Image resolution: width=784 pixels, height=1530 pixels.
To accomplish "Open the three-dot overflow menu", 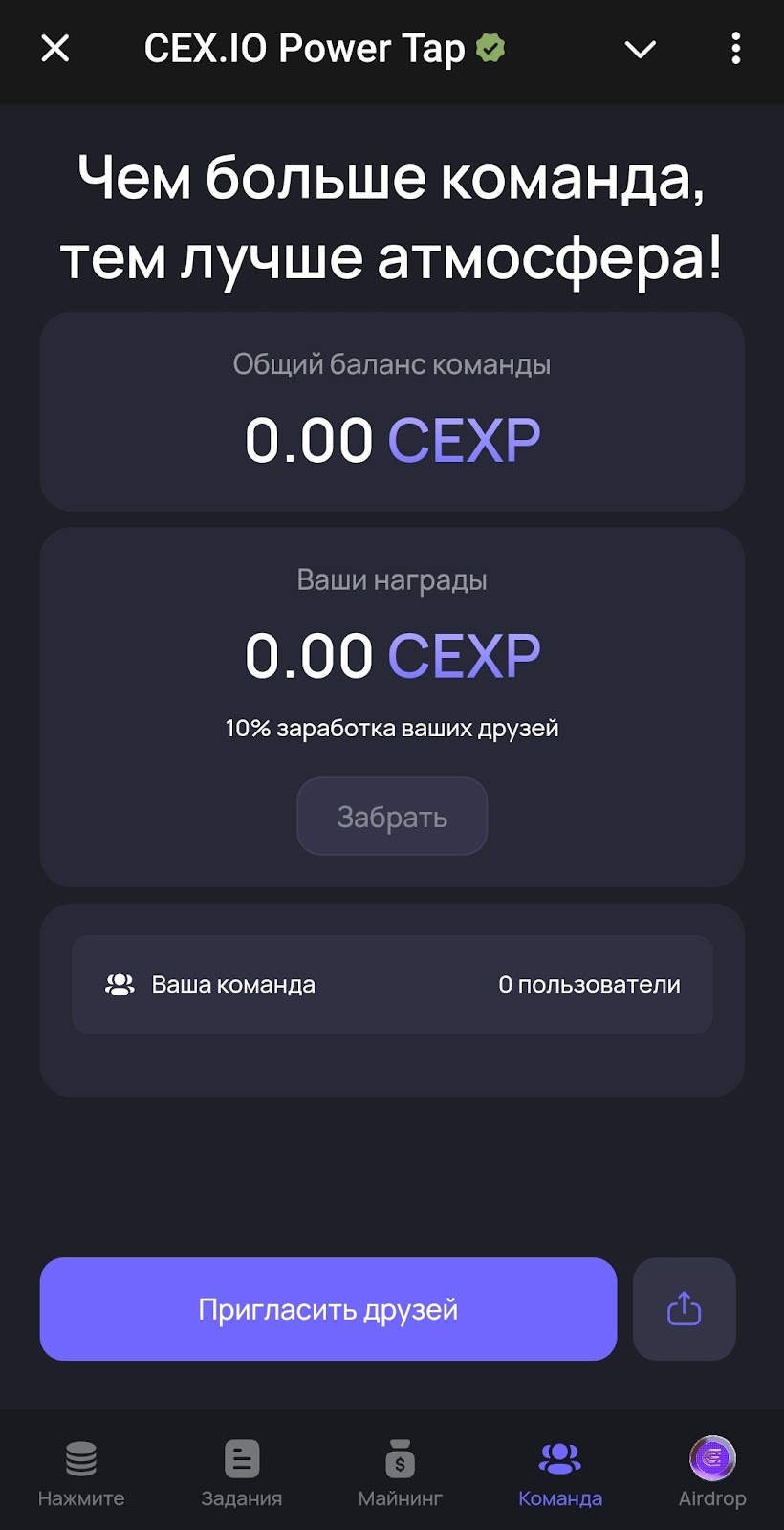I will coord(735,48).
